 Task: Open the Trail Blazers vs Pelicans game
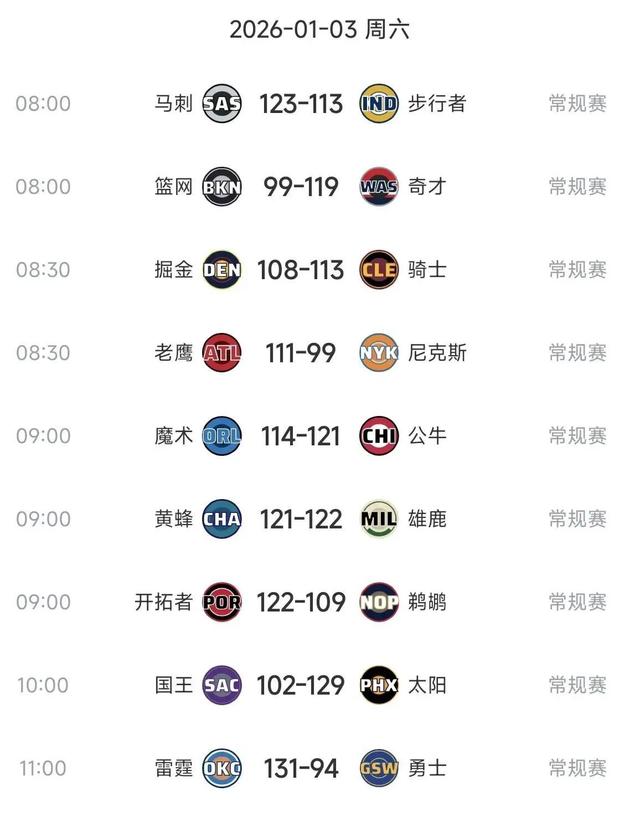(x=301, y=602)
